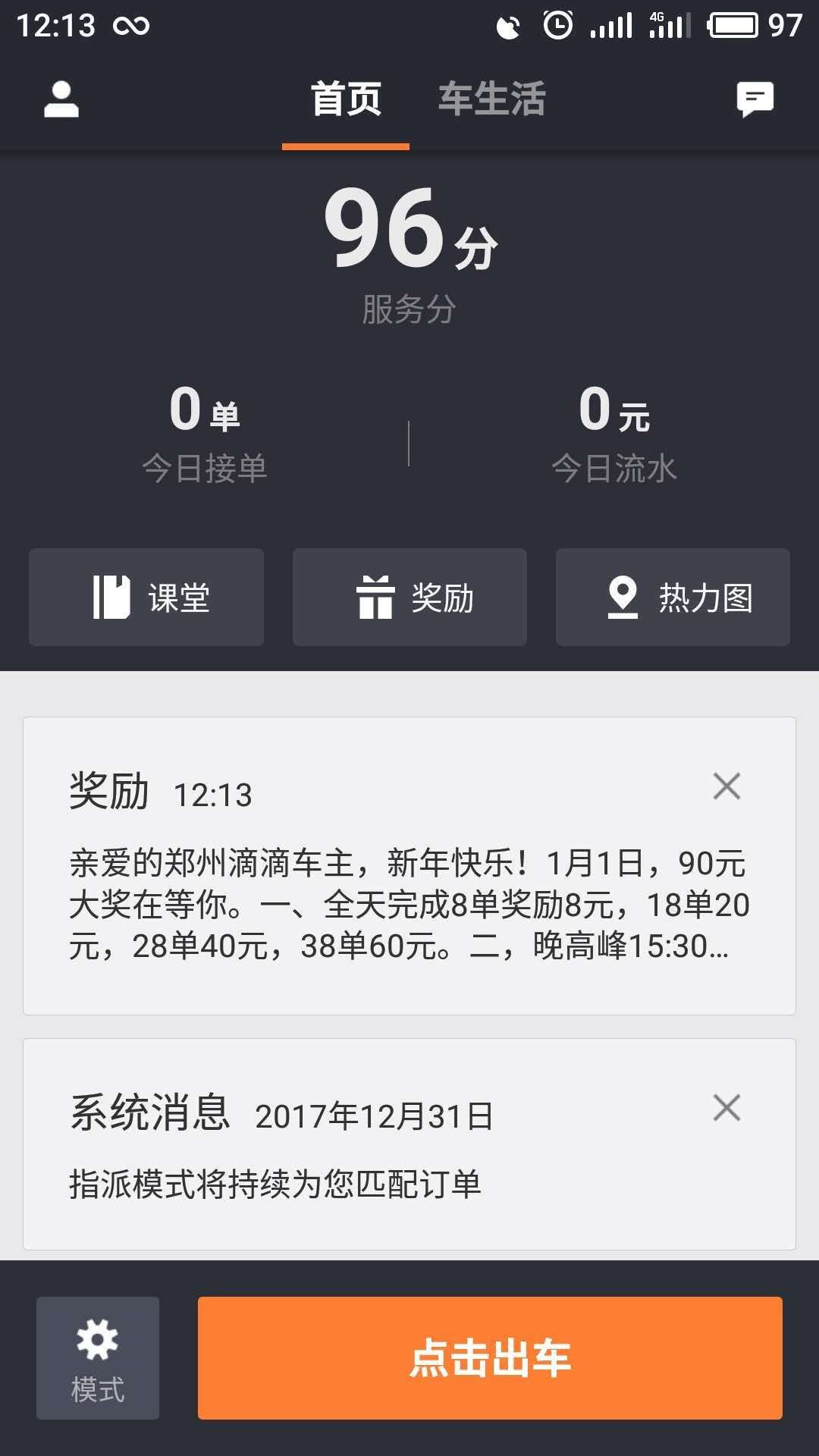Open the 模式 settings button

pyautogui.click(x=98, y=1358)
